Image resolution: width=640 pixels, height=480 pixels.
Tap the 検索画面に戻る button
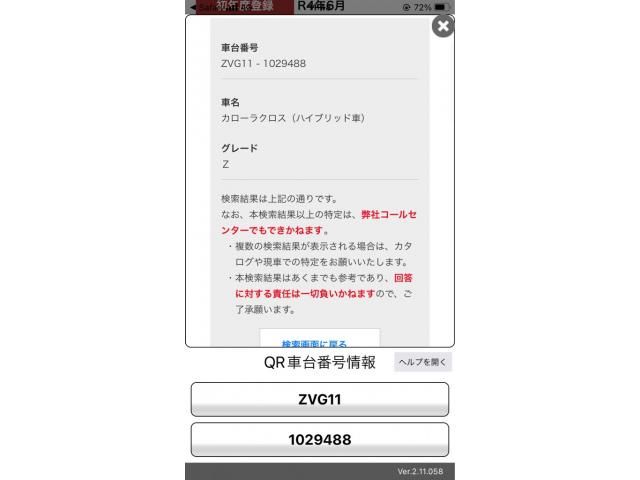point(319,340)
